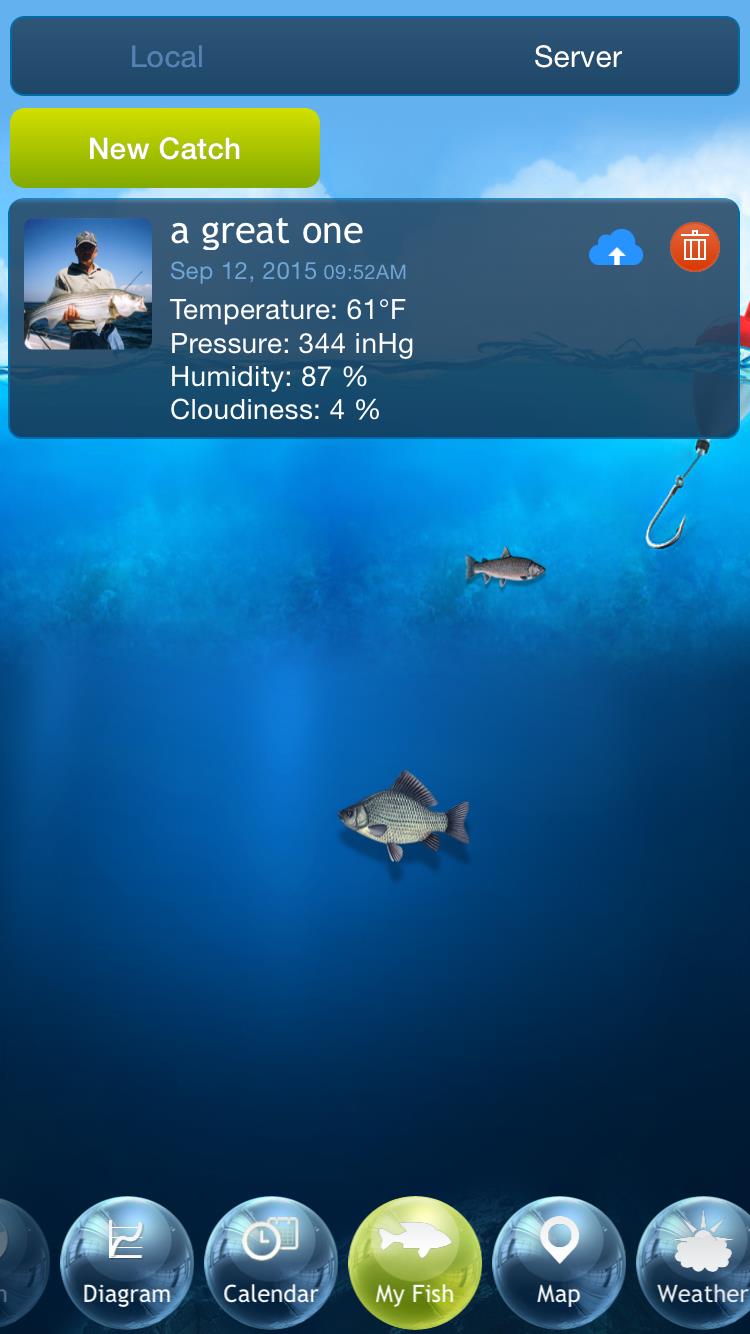Tap the New Catch button

(x=165, y=148)
